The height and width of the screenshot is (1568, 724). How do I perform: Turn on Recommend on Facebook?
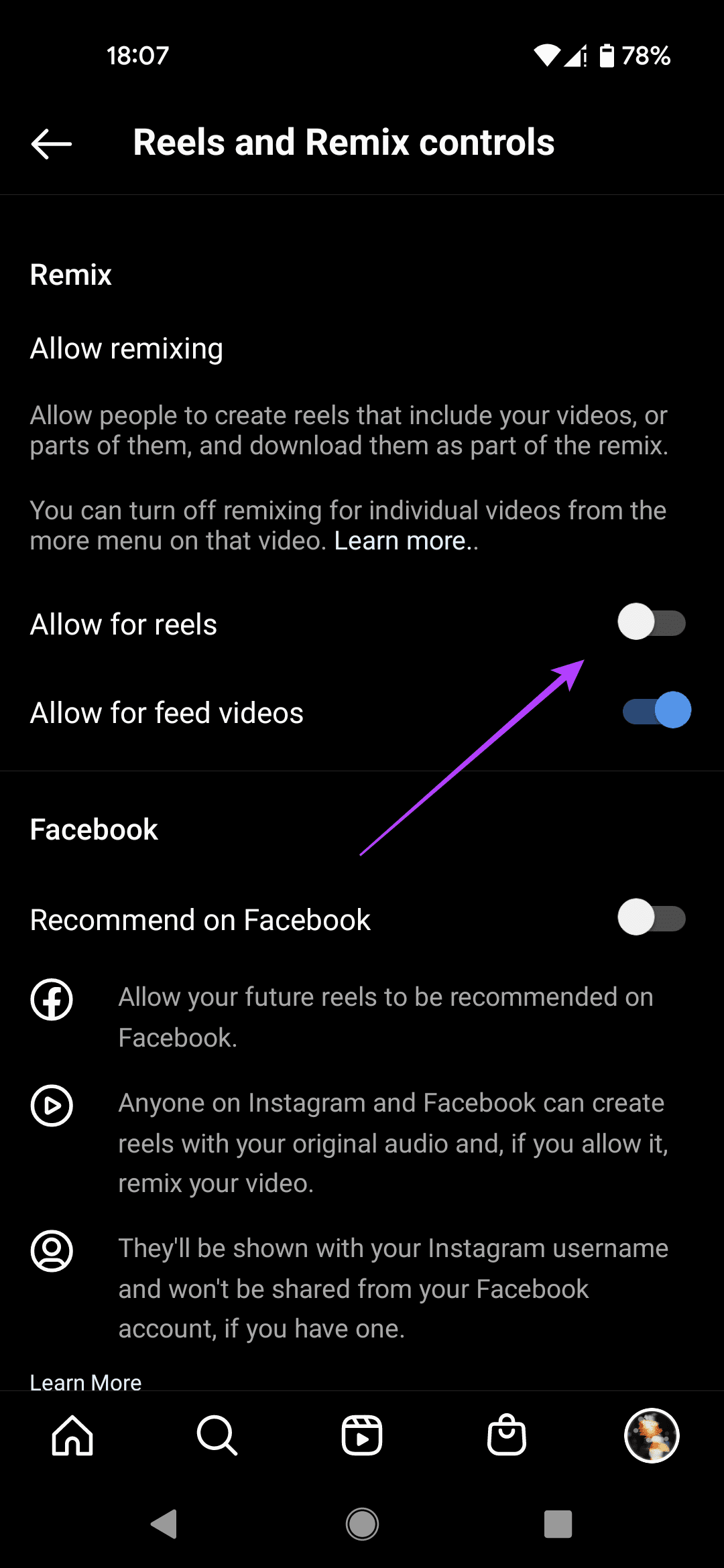(652, 918)
